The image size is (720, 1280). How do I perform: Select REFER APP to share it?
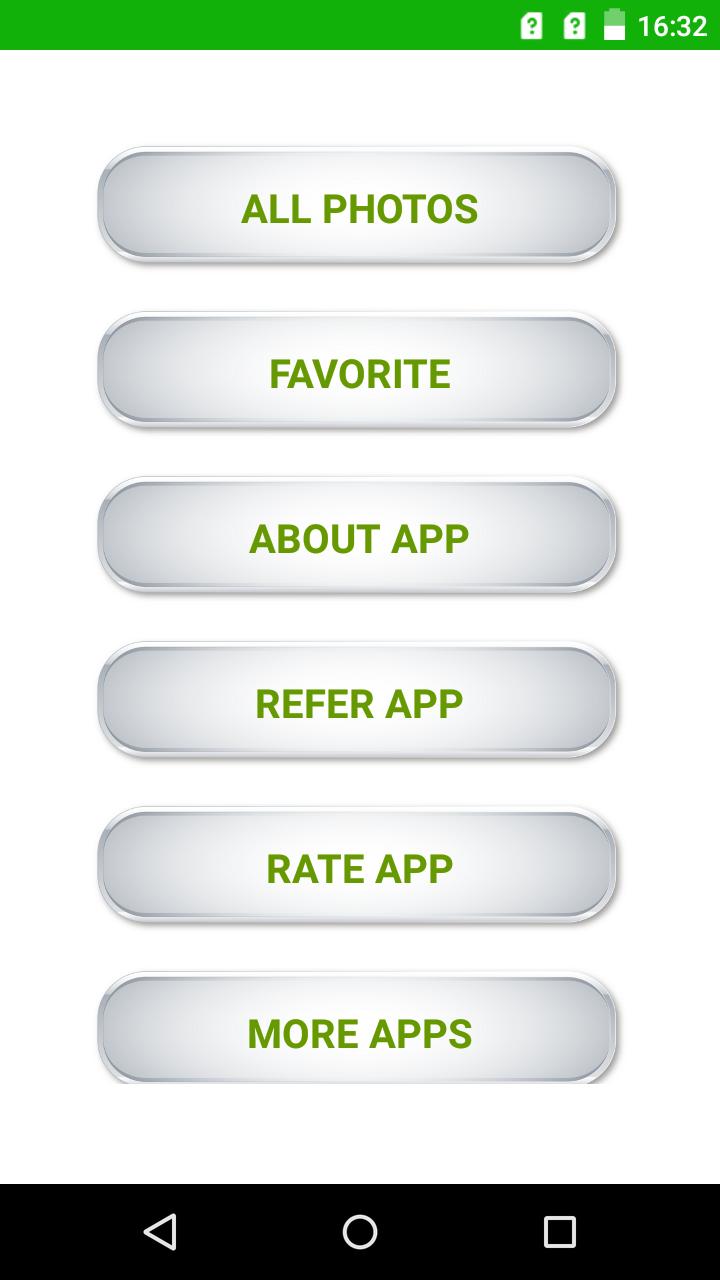(x=358, y=702)
